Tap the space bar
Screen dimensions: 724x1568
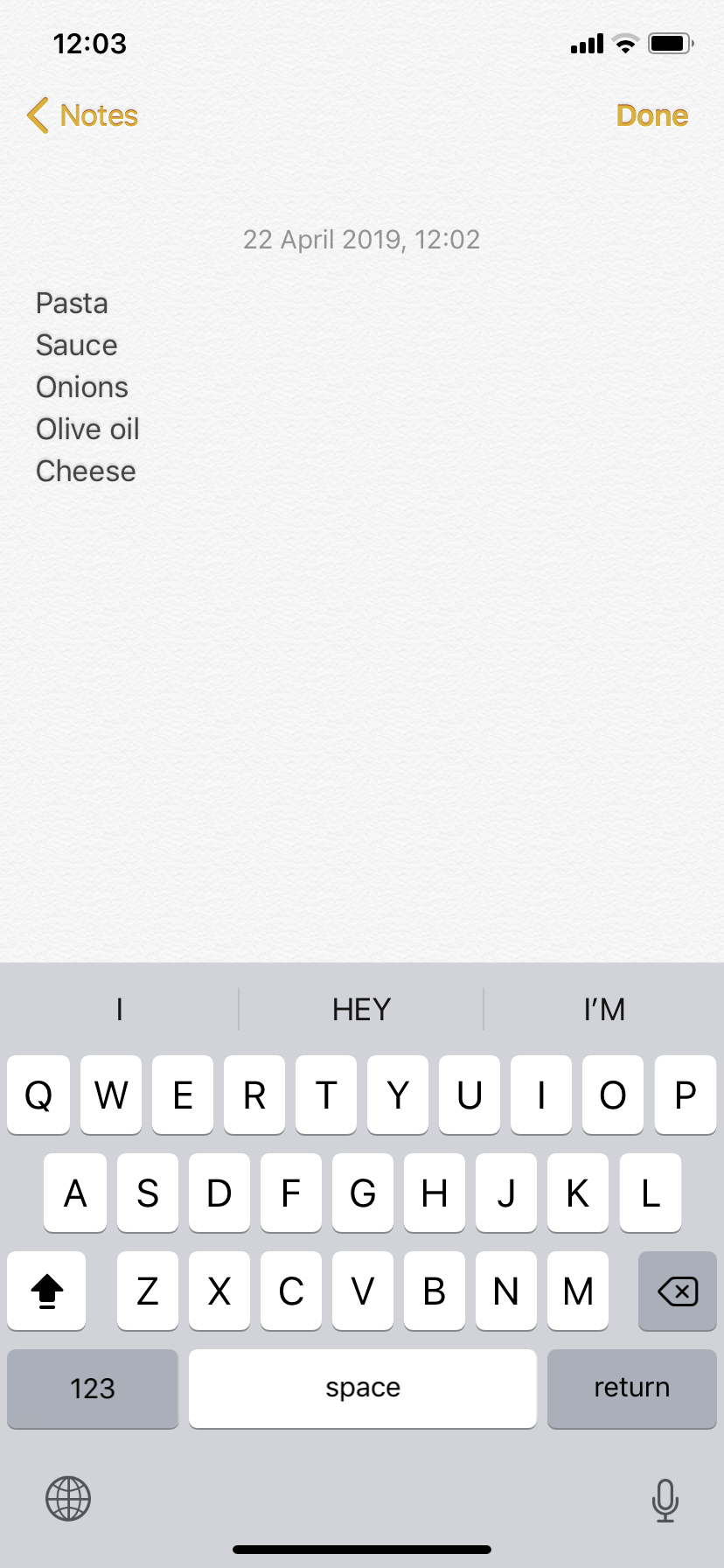click(x=363, y=1389)
